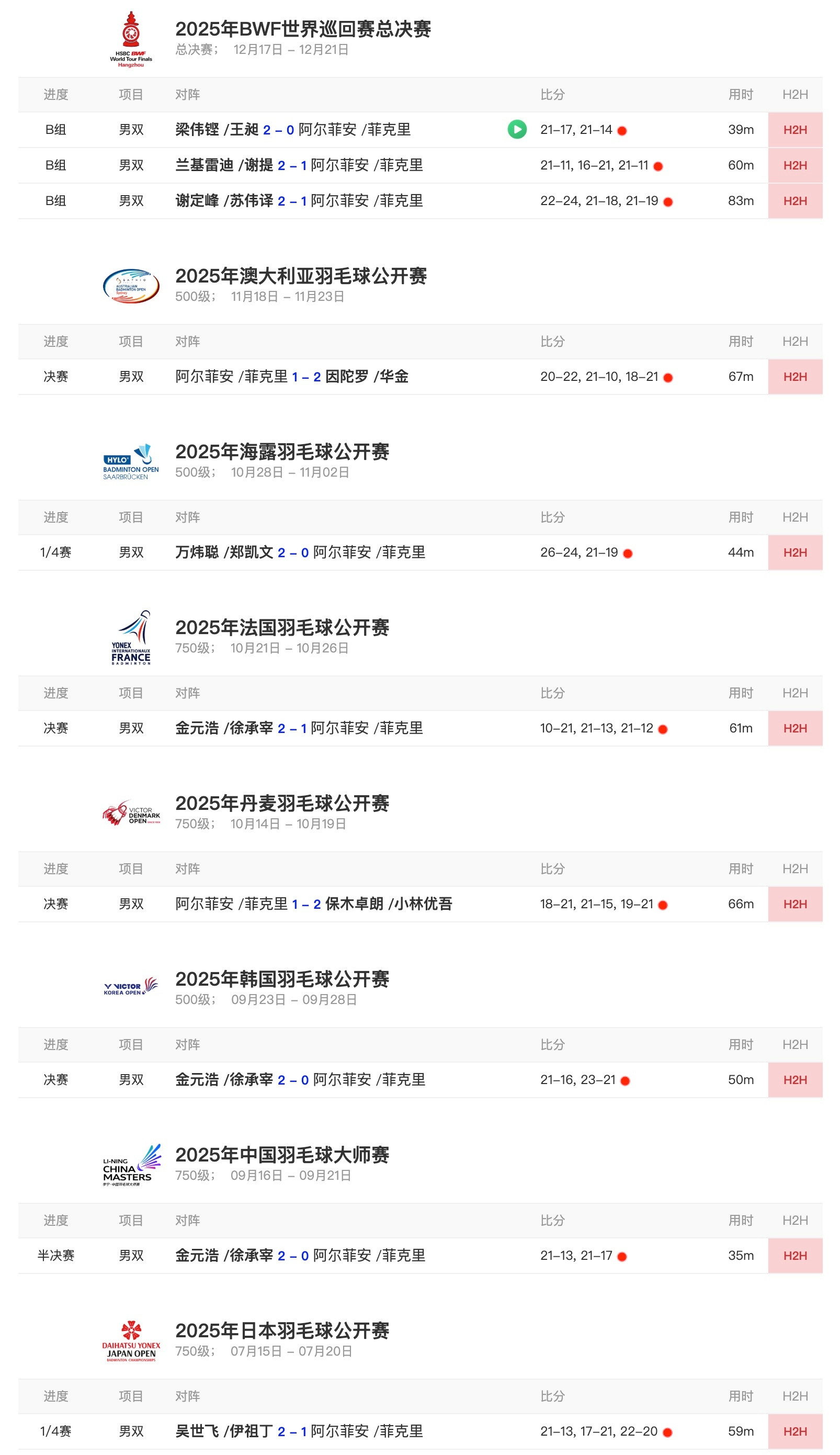
Task: Open H2H for 因陀罗/华金 final
Action: point(795,377)
